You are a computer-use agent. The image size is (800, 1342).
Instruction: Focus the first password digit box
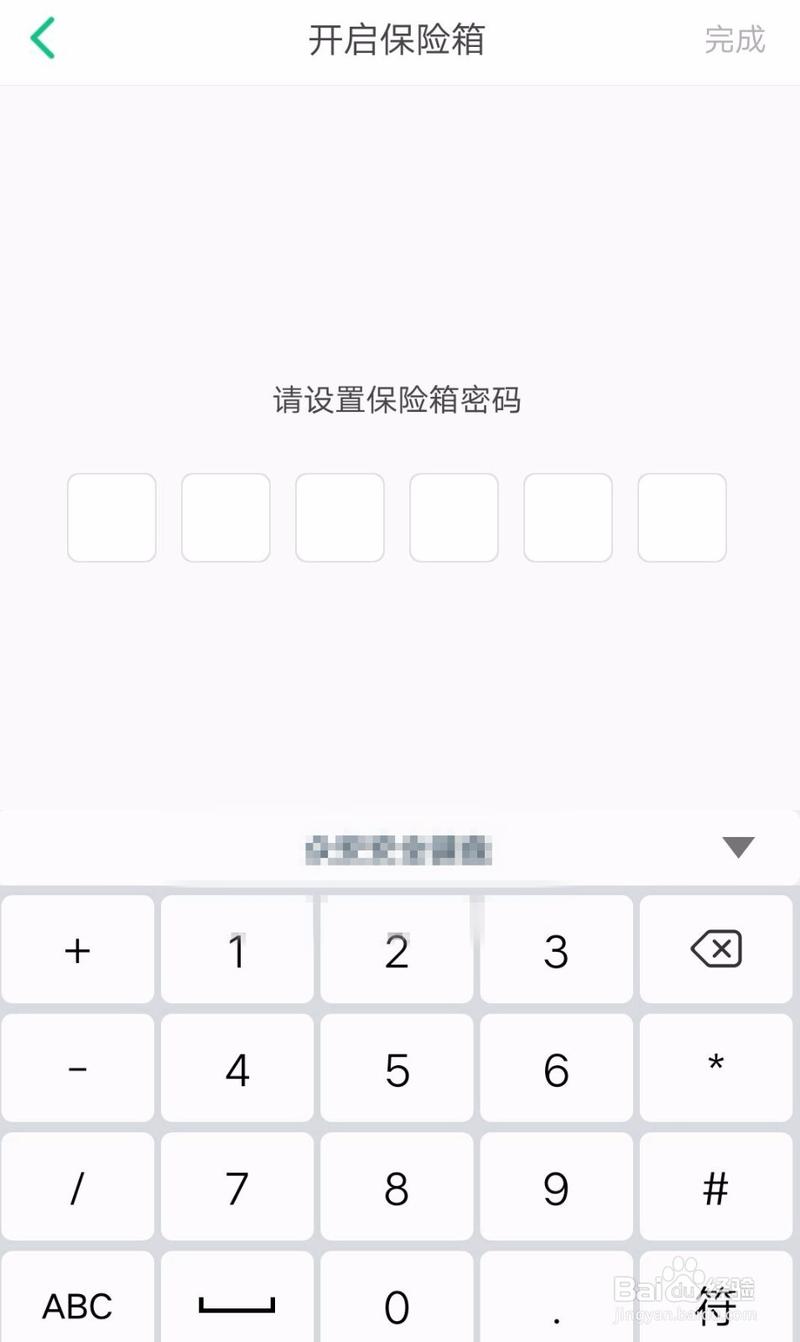point(112,518)
